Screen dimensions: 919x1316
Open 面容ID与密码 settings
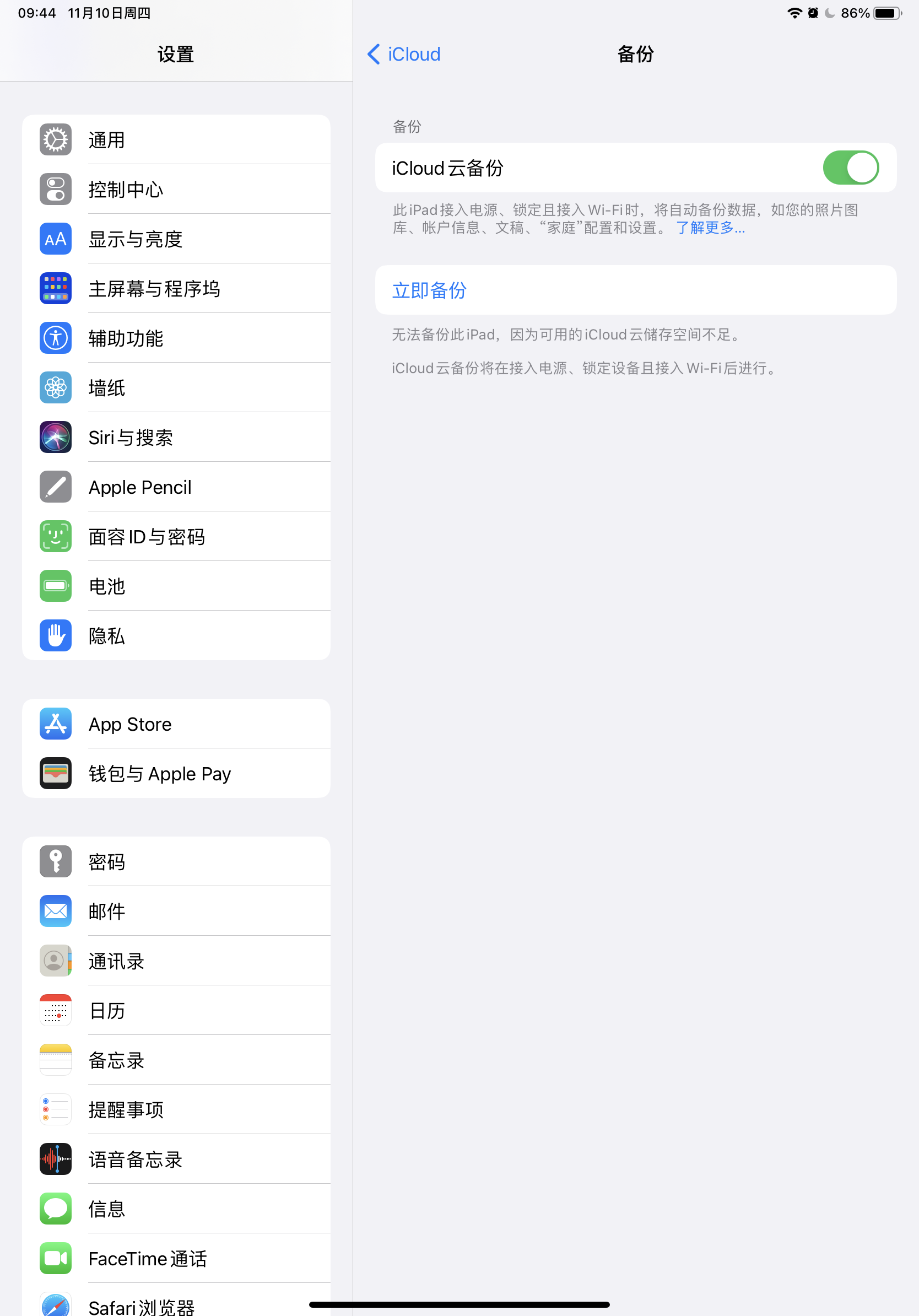tap(176, 537)
